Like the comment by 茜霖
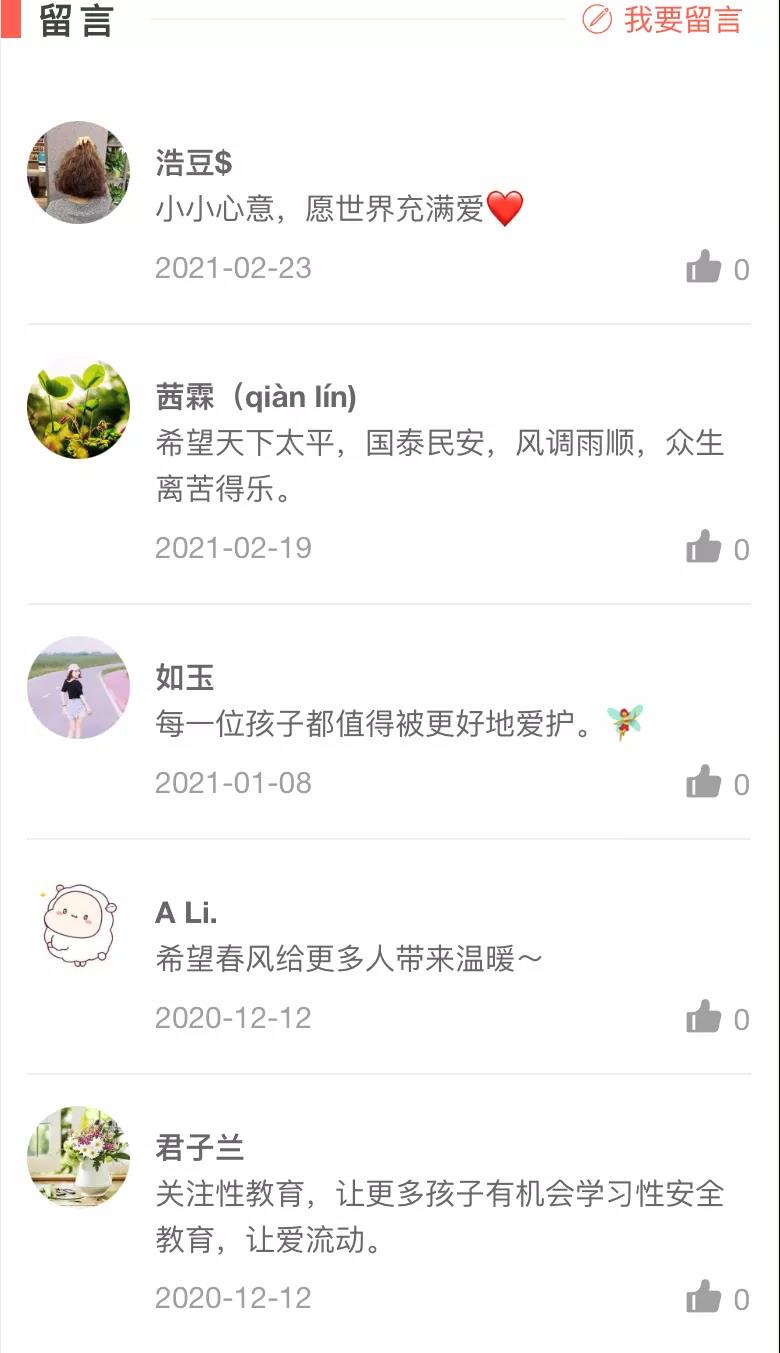Image resolution: width=780 pixels, height=1353 pixels. [704, 548]
